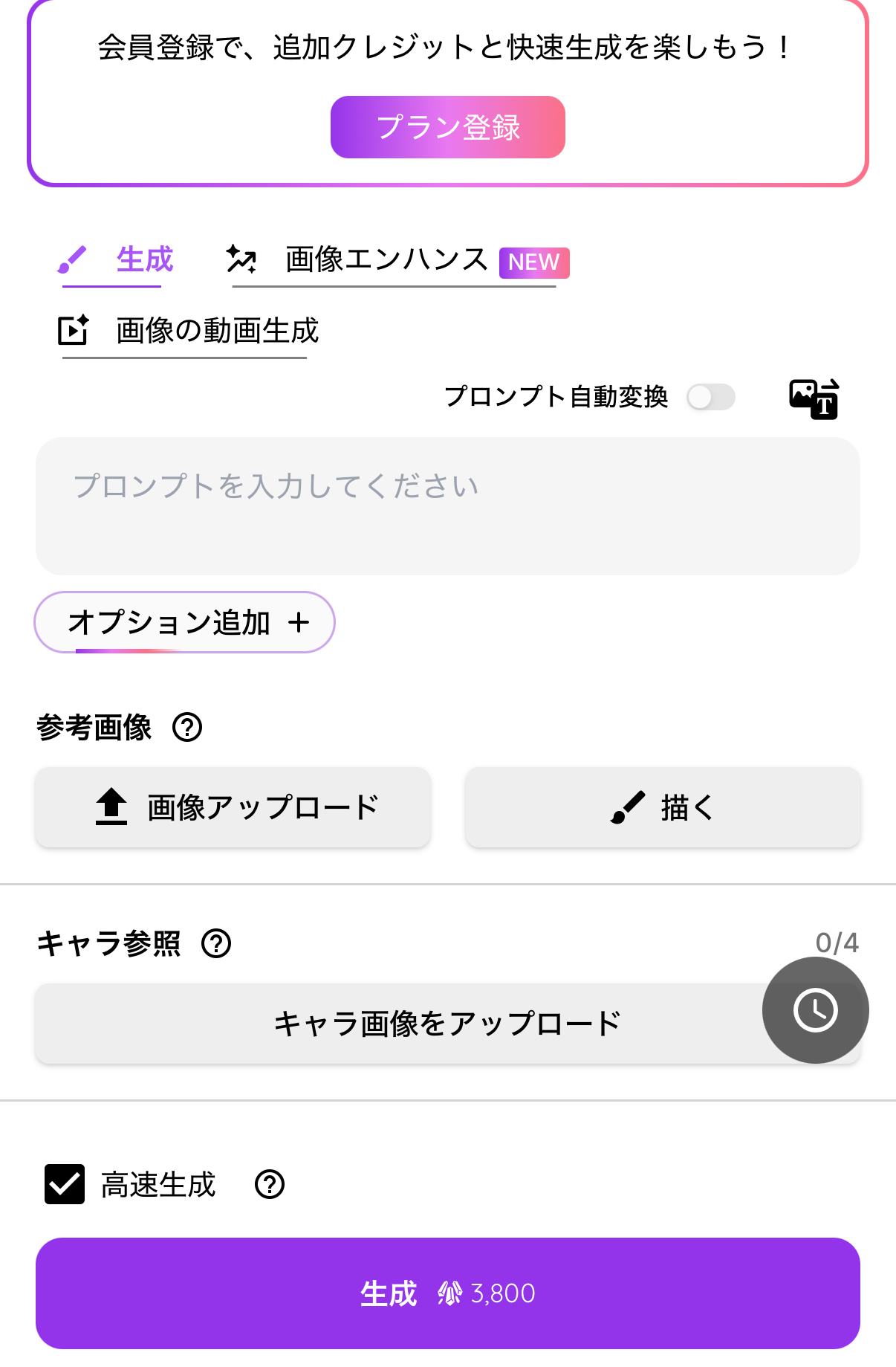The image size is (896, 1367).
Task: Tap the プラン登録 button
Action: point(447,127)
